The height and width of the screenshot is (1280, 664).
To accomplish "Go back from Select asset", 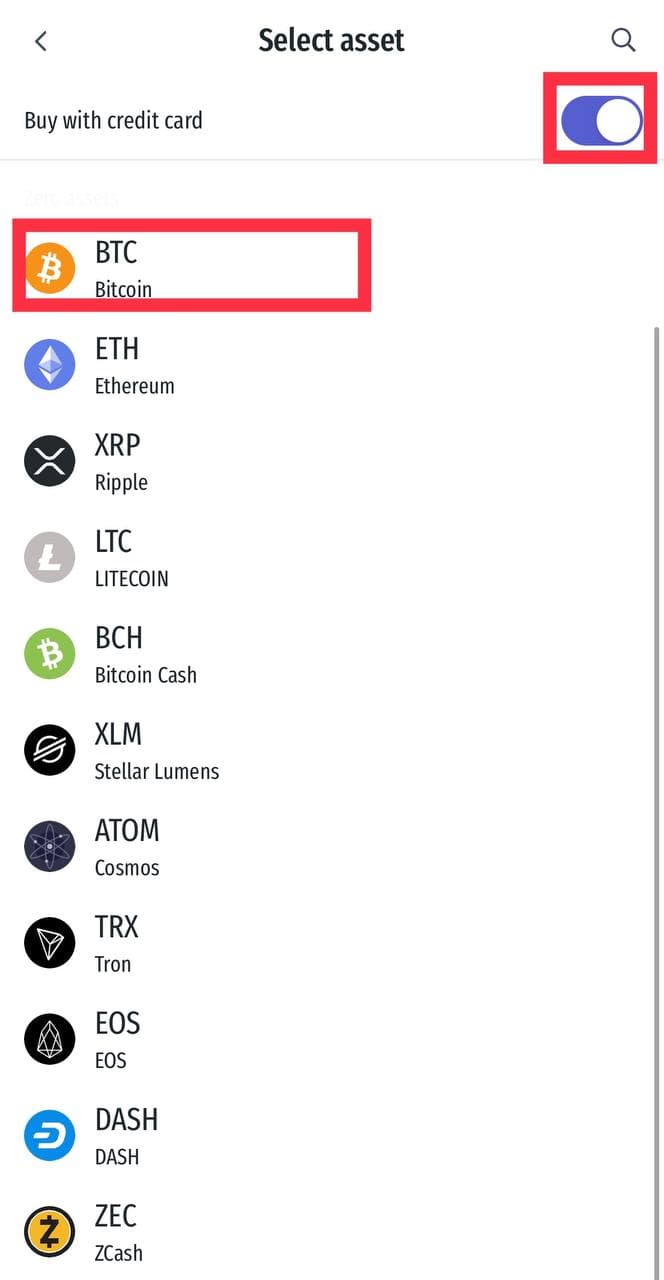I will pos(41,41).
